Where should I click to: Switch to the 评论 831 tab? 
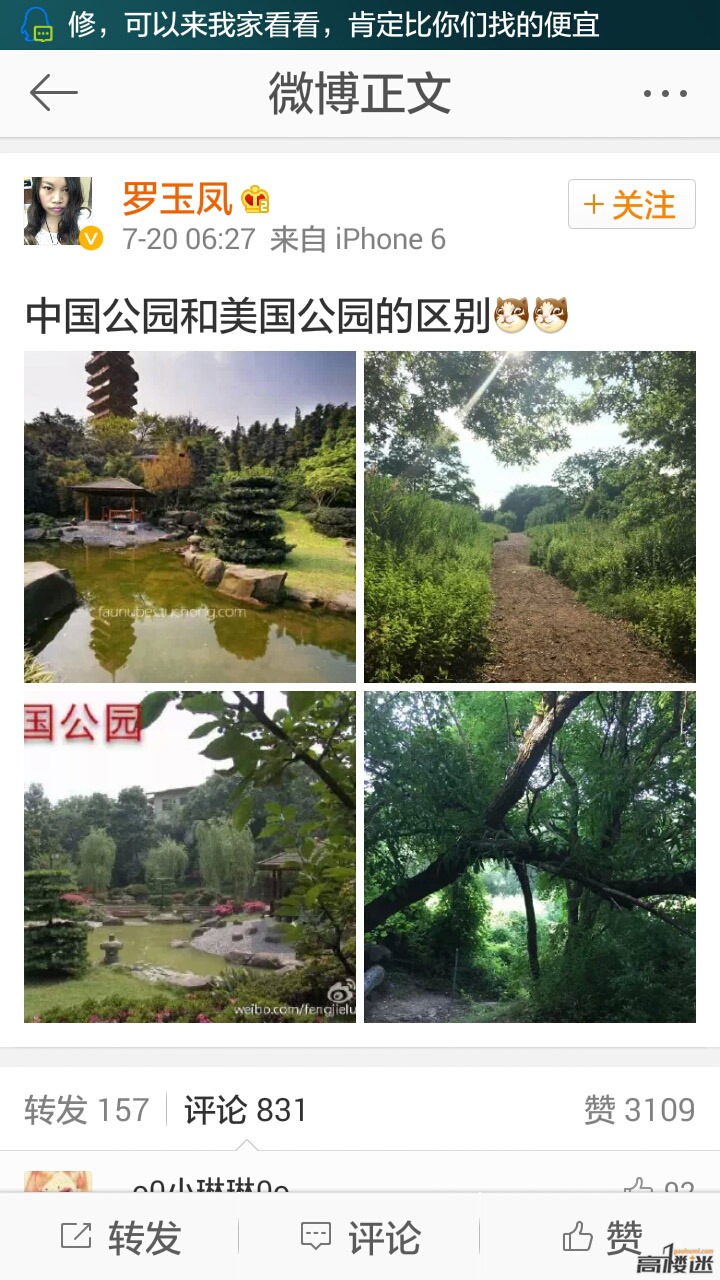point(245,1110)
